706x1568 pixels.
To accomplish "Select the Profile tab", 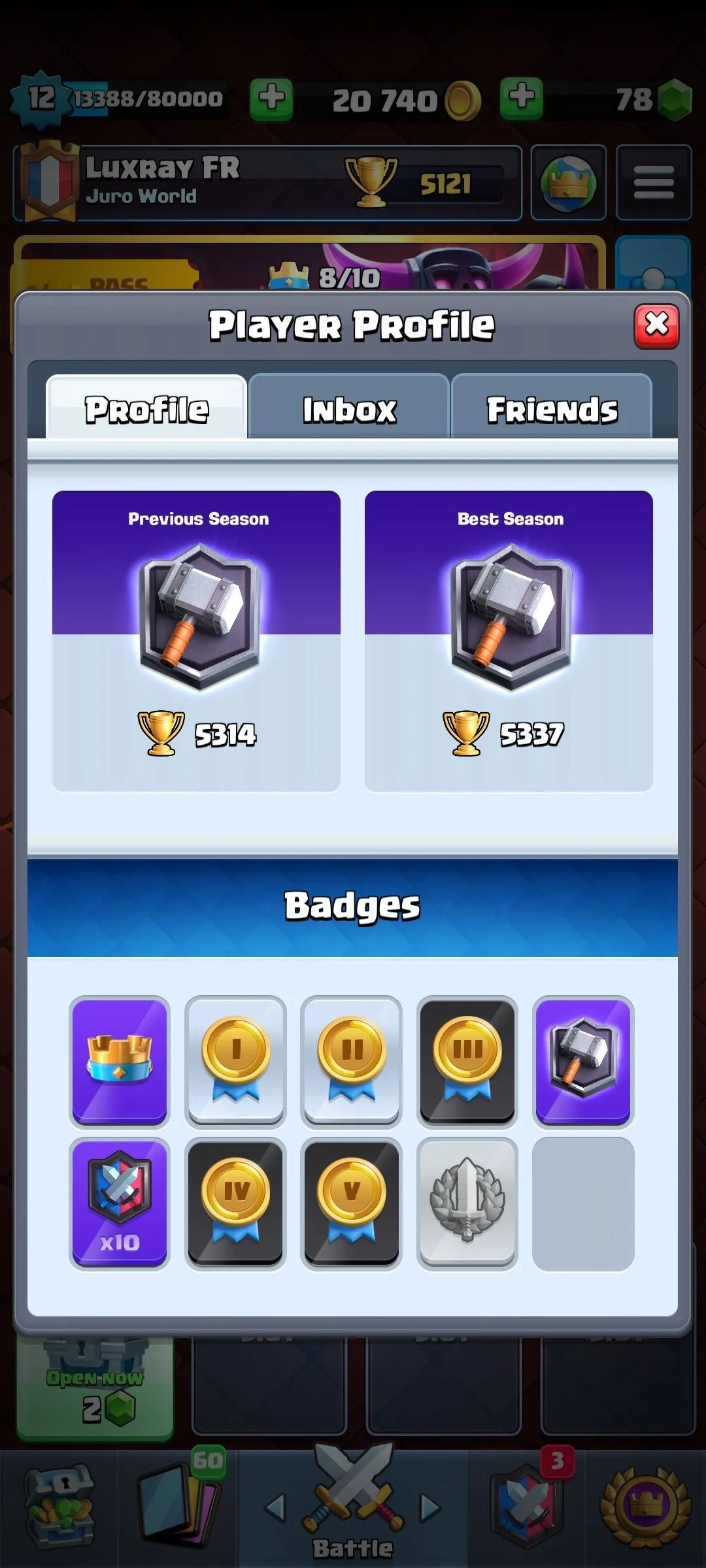I will pyautogui.click(x=146, y=409).
